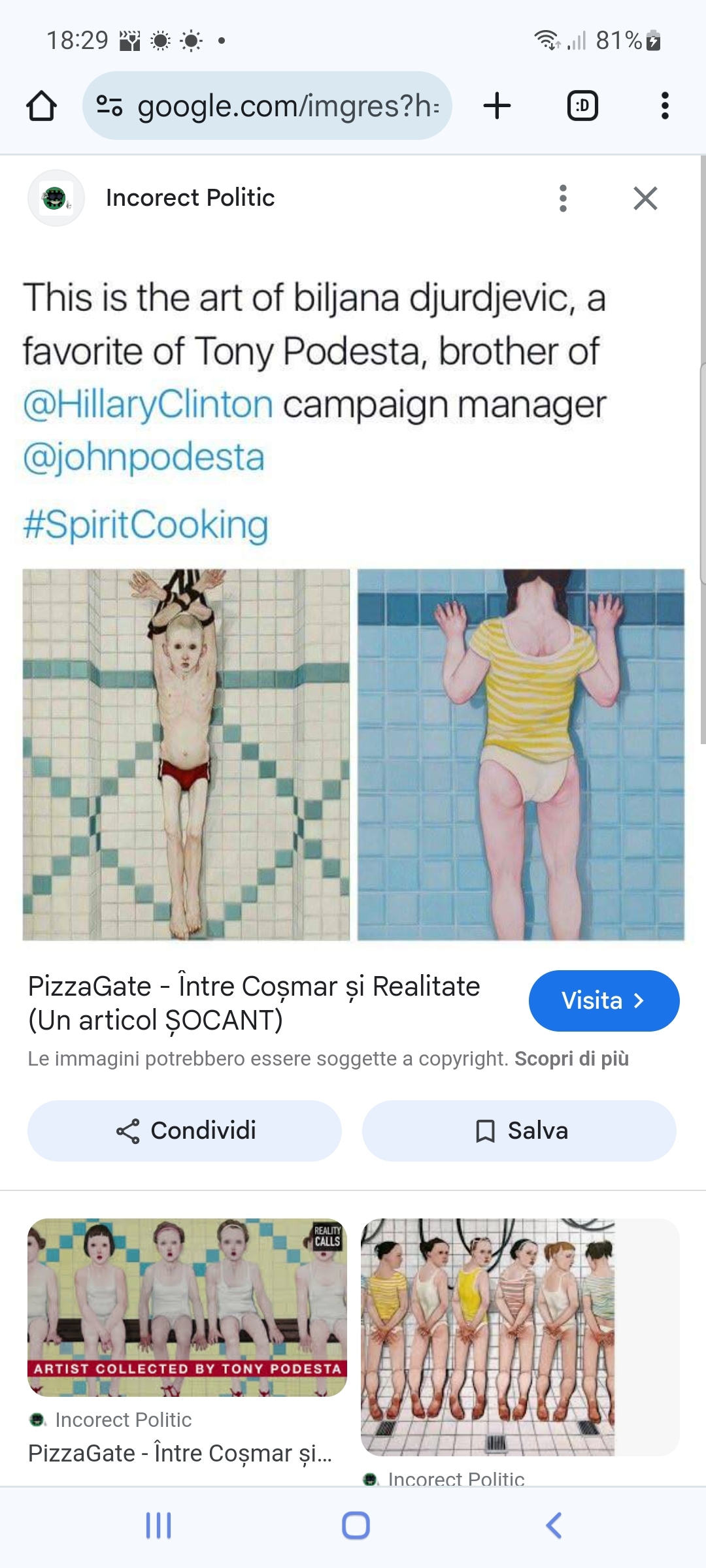Open a new browser tab
Image resolution: width=706 pixels, height=1568 pixels.
pos(497,106)
